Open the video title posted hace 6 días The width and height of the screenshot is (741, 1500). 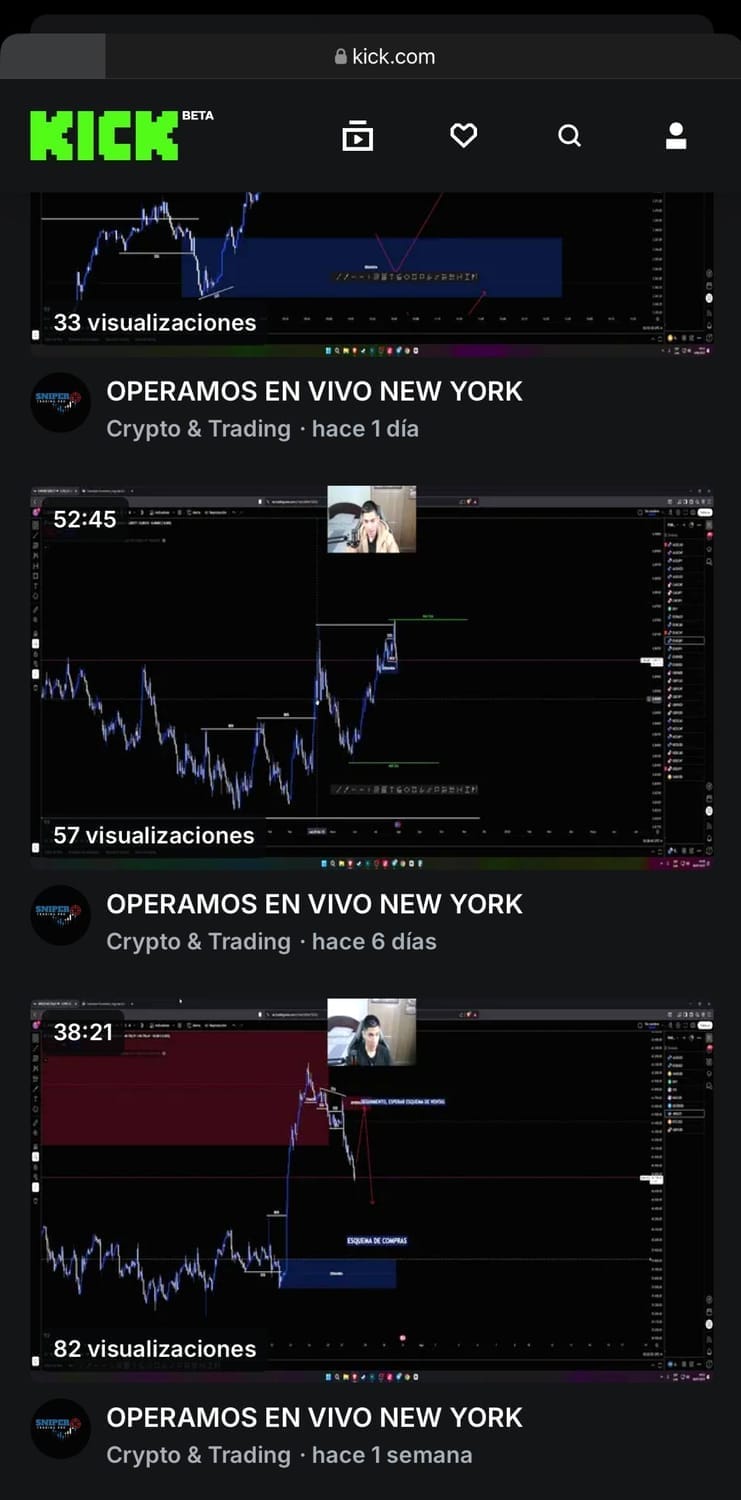314,904
